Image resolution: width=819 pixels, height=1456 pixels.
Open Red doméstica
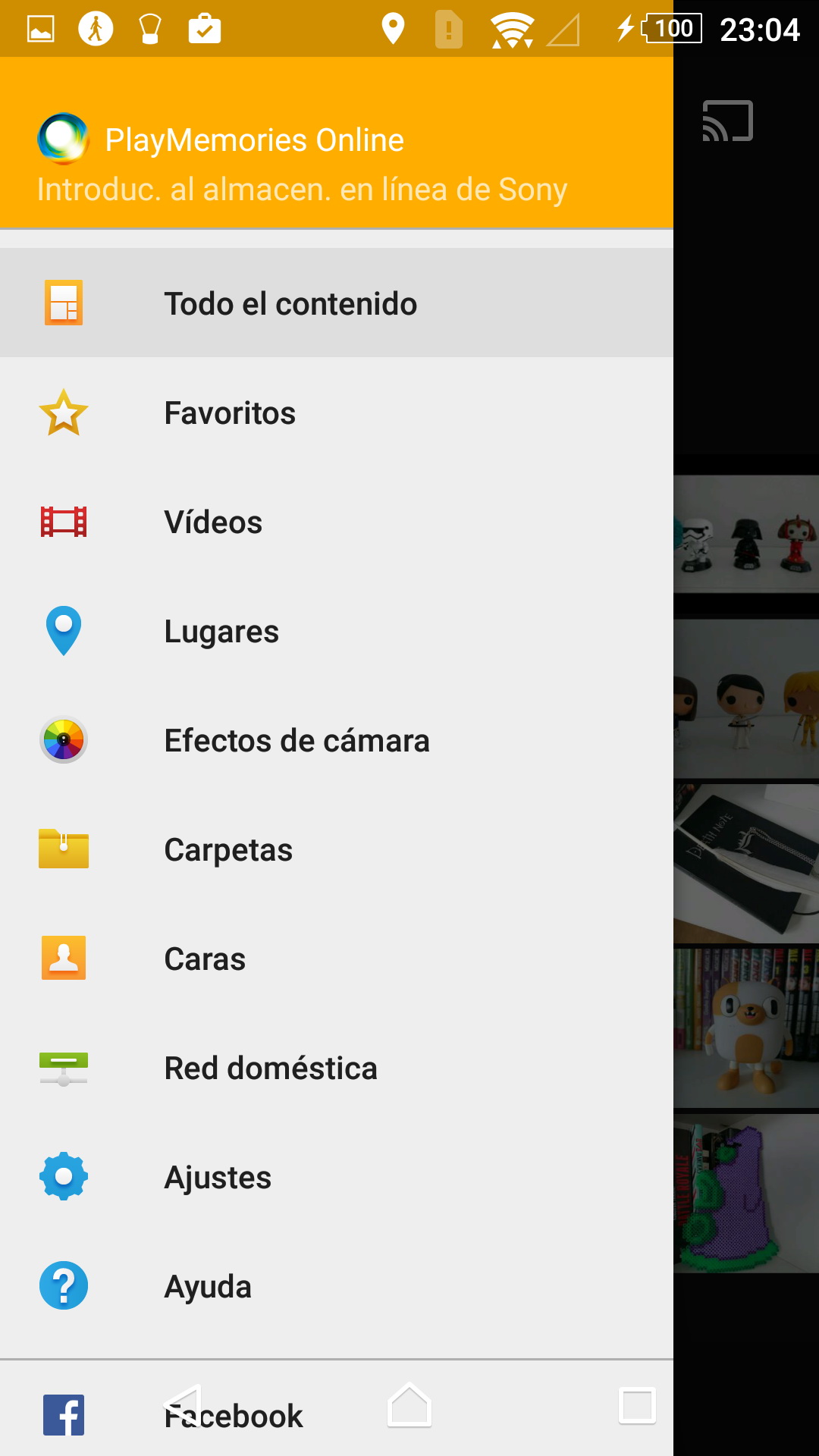[x=271, y=1068]
